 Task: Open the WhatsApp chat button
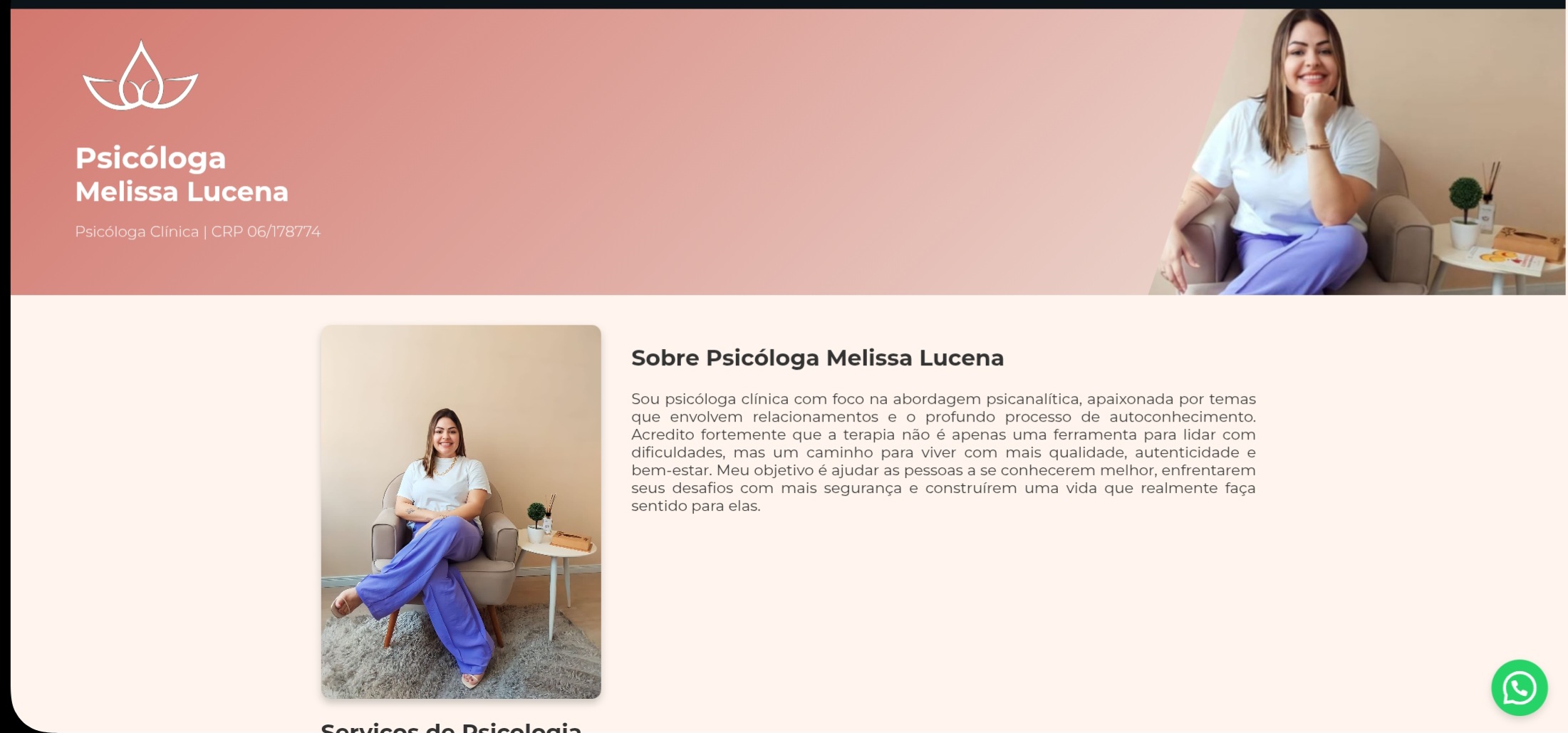1519,687
